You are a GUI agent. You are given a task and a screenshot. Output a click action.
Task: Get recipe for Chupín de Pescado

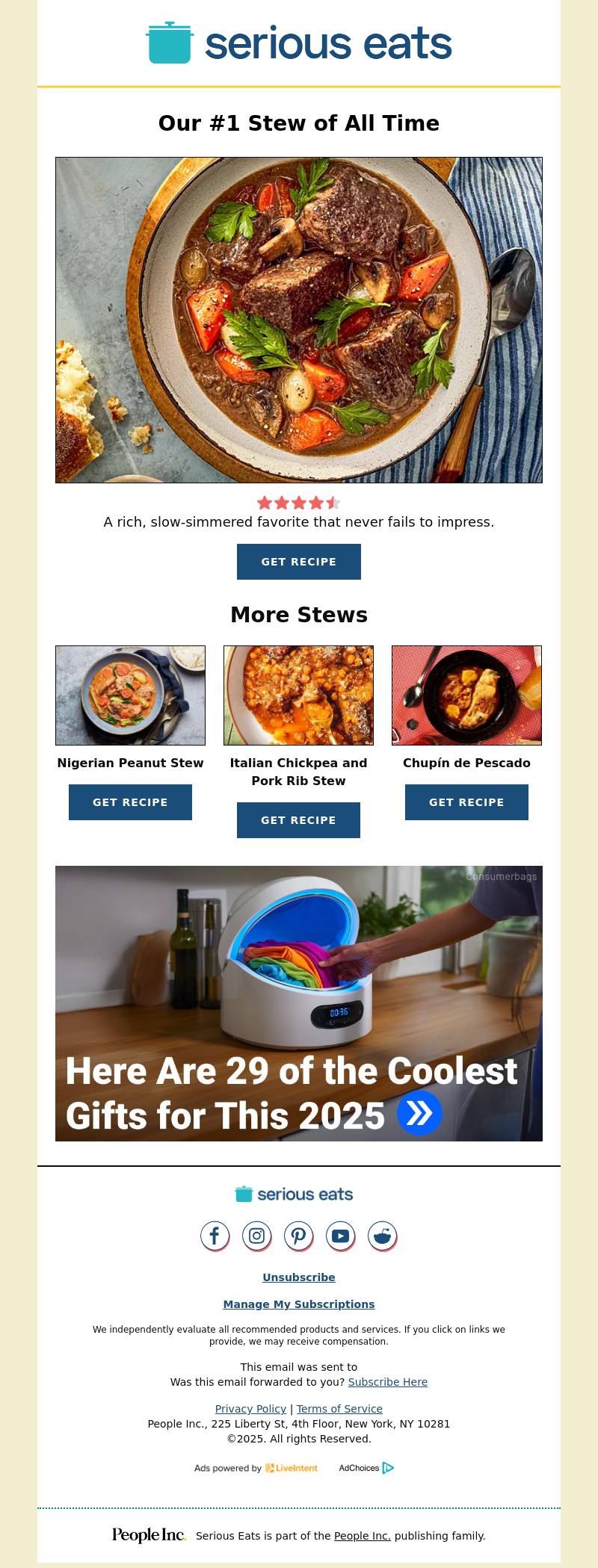coord(466,802)
